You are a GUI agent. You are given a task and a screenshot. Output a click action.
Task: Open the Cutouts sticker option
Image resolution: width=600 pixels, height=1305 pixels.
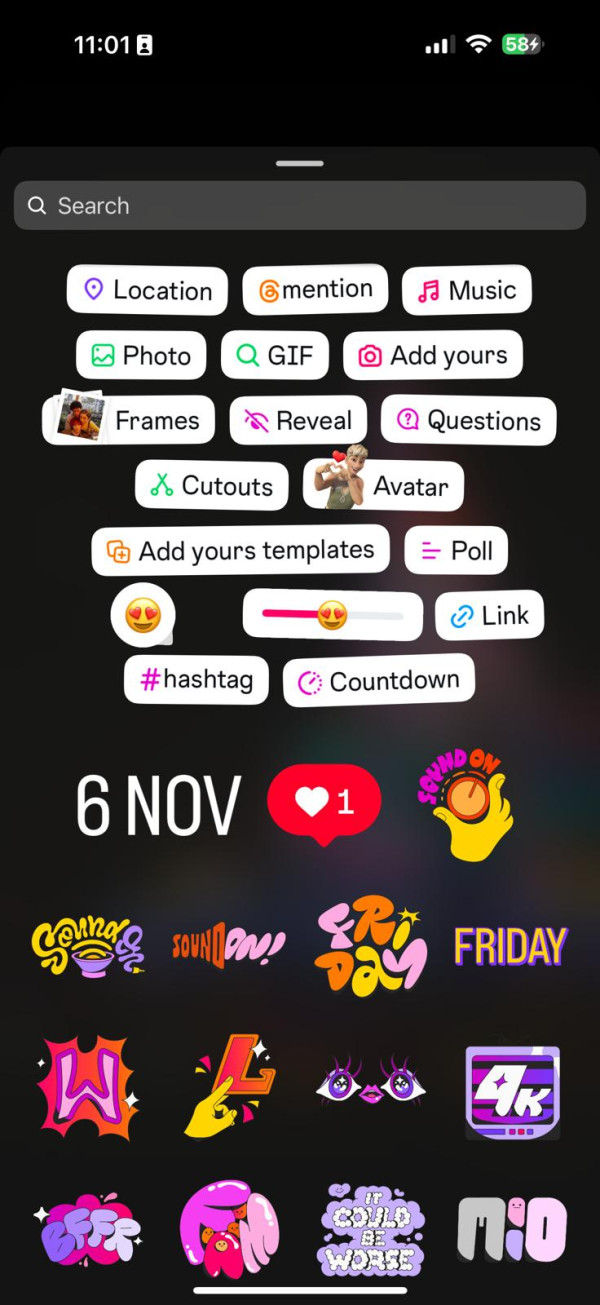[x=212, y=486]
